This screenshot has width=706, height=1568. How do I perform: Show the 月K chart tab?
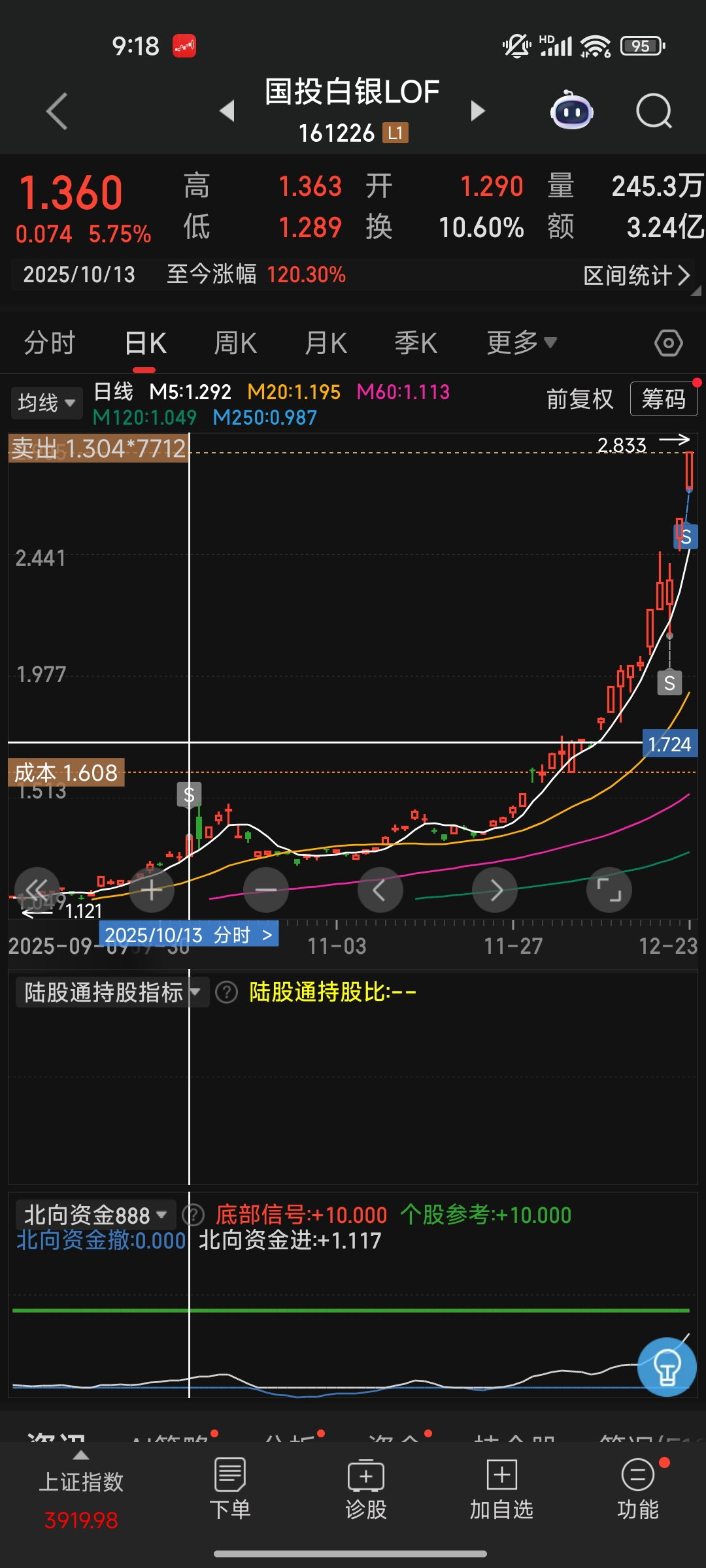tap(326, 343)
